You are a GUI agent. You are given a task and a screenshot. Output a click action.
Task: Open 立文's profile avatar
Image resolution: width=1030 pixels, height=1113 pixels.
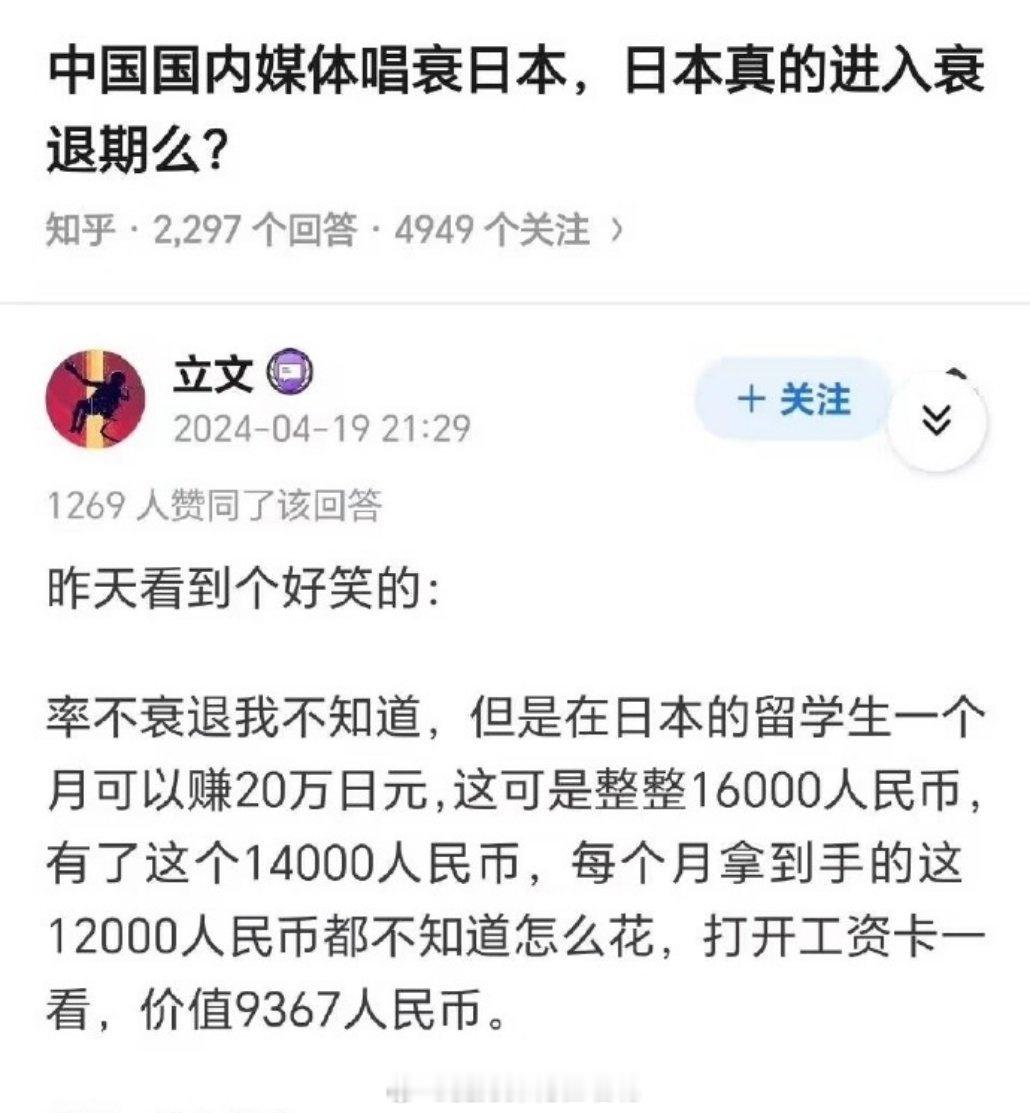[96, 400]
